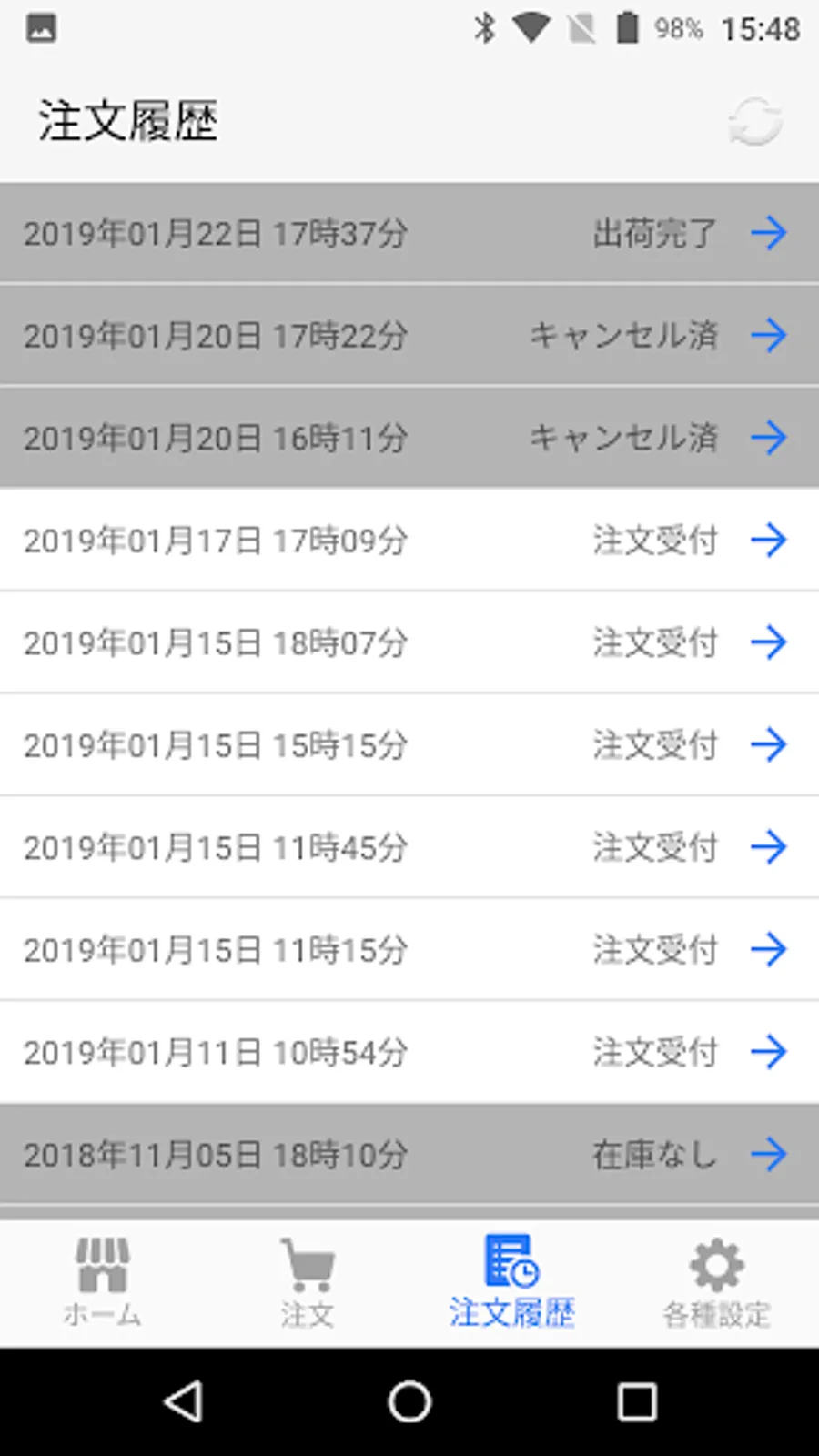Select the 注文履歴 tab
The height and width of the screenshot is (1456, 819).
coord(511,1283)
